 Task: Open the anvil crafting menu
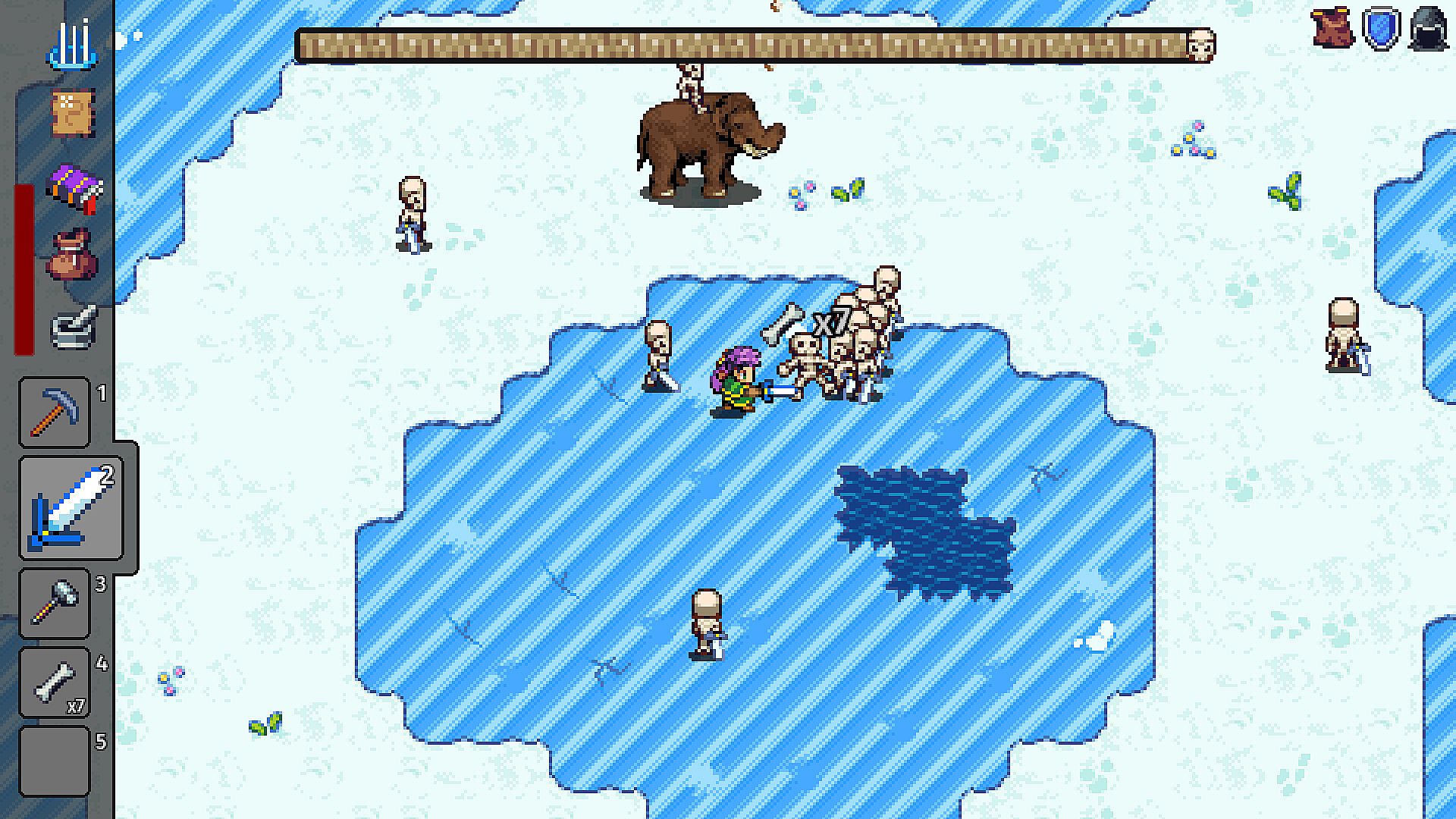point(74,326)
